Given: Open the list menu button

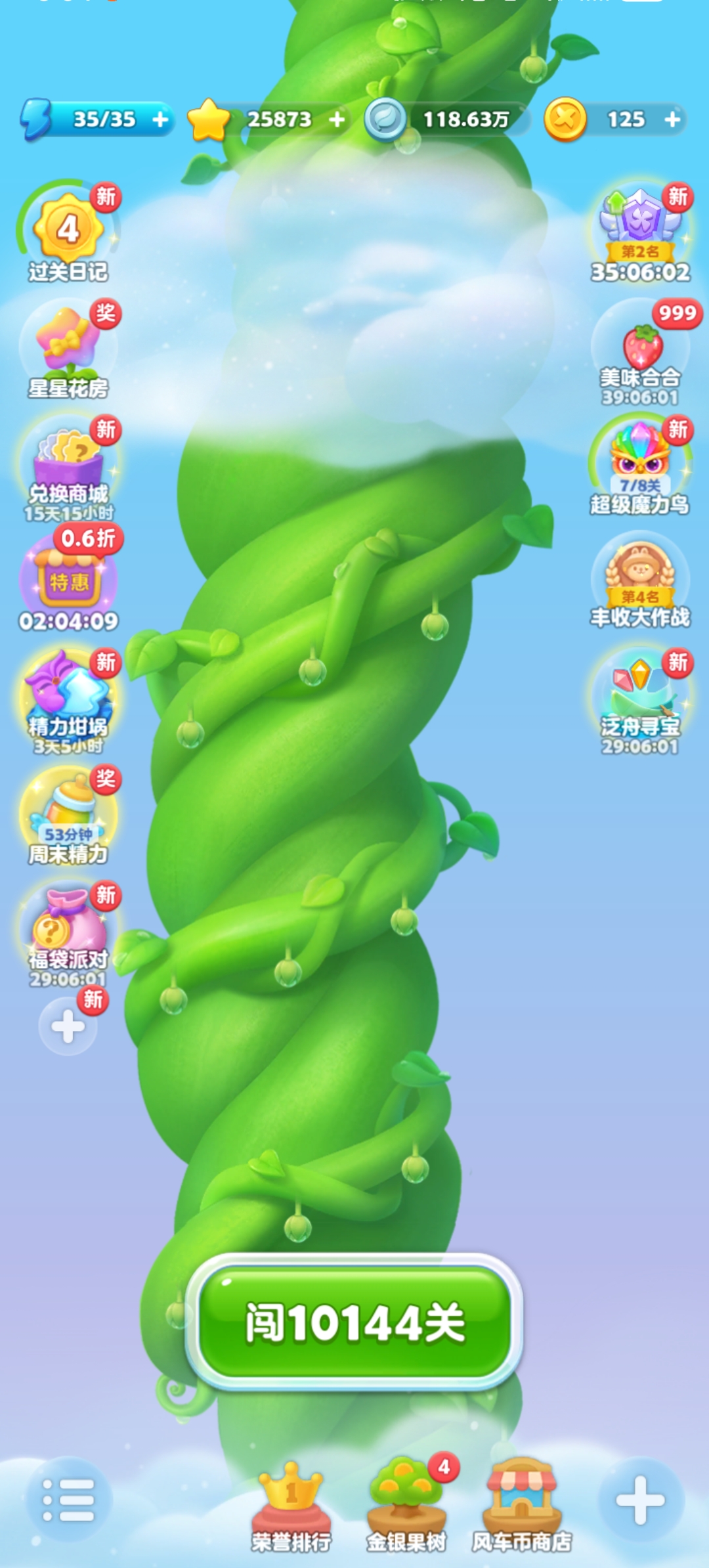Looking at the screenshot, I should pyautogui.click(x=68, y=1499).
